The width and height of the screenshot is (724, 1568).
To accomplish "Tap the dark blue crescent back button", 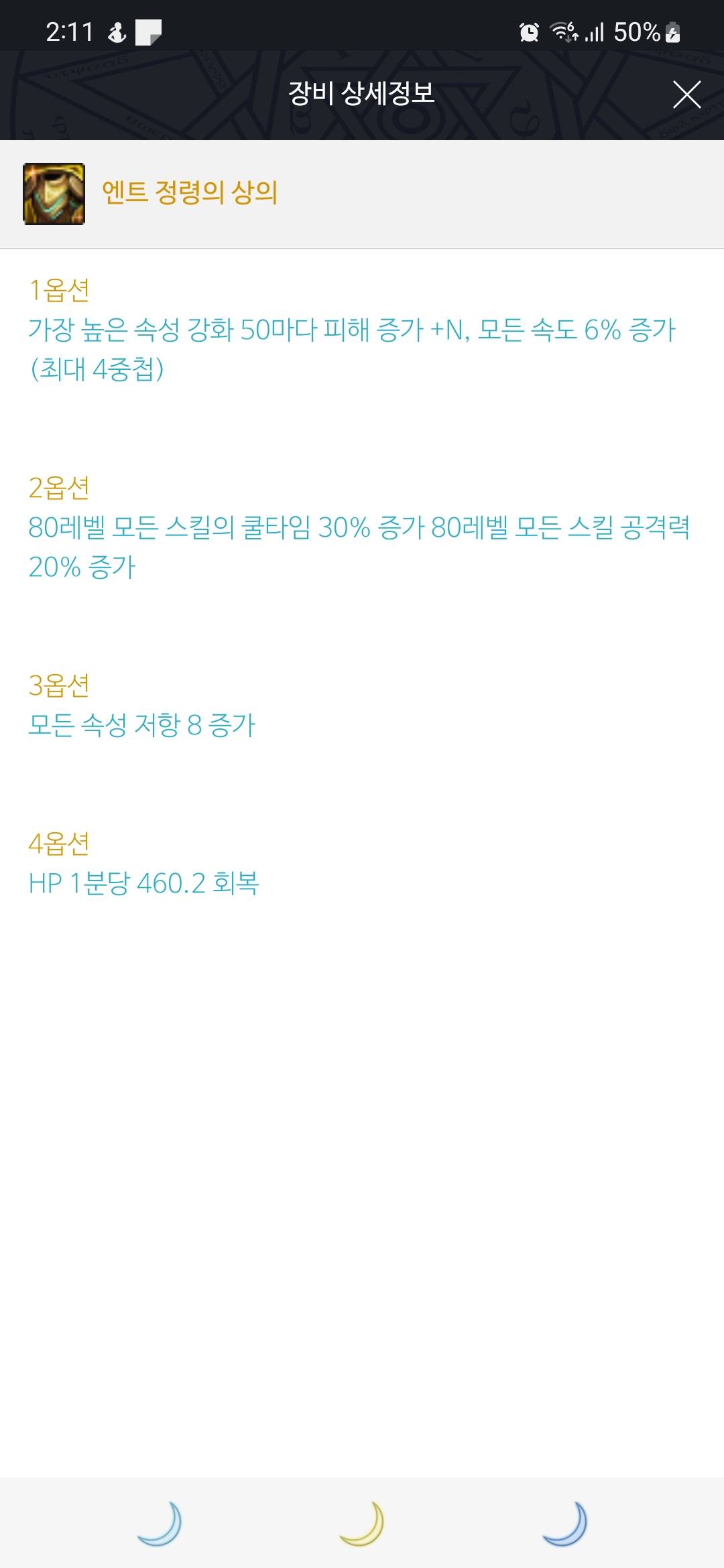I will point(565,1523).
